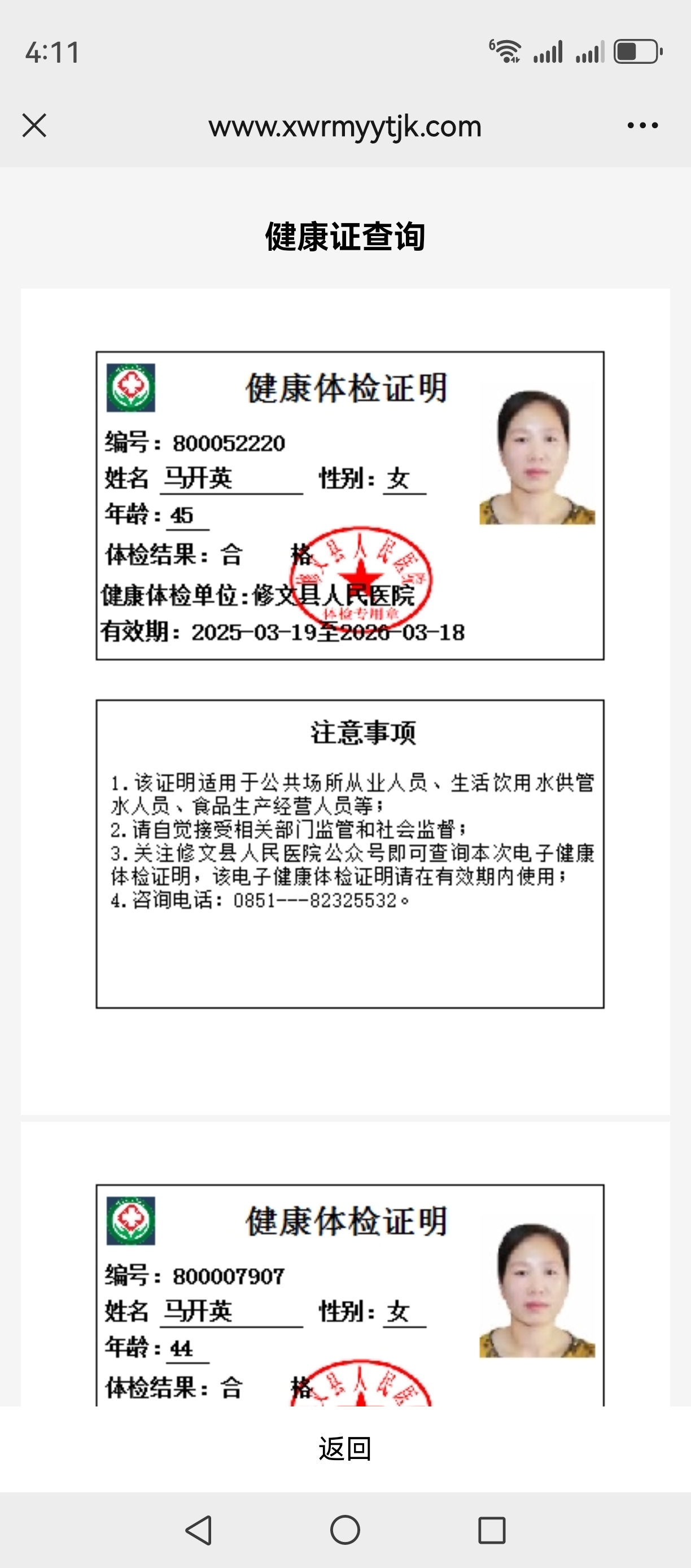
Task: Open the three-dot overflow menu
Action: click(x=642, y=126)
